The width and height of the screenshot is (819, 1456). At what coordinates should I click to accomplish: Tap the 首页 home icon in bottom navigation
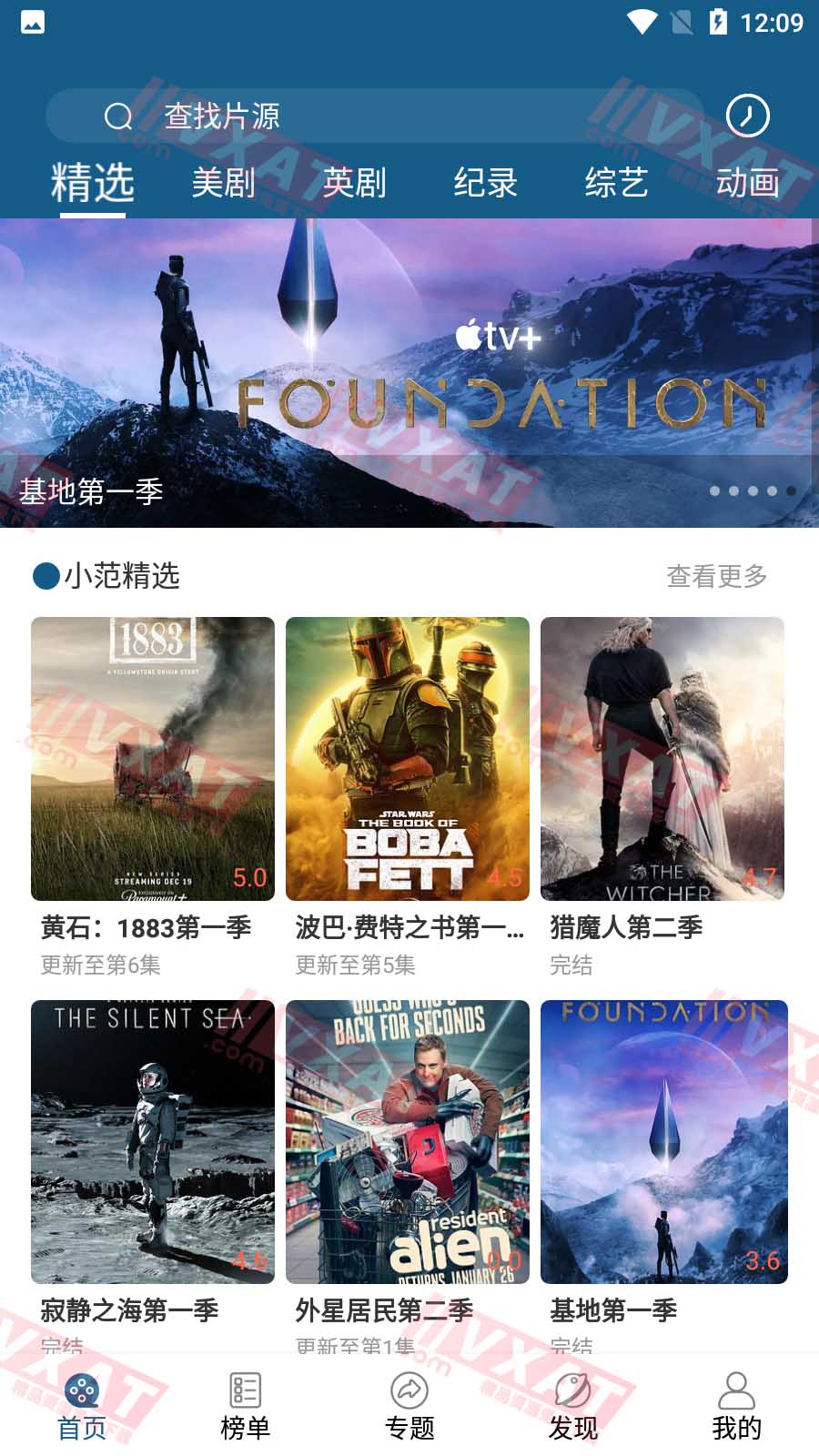[80, 1389]
